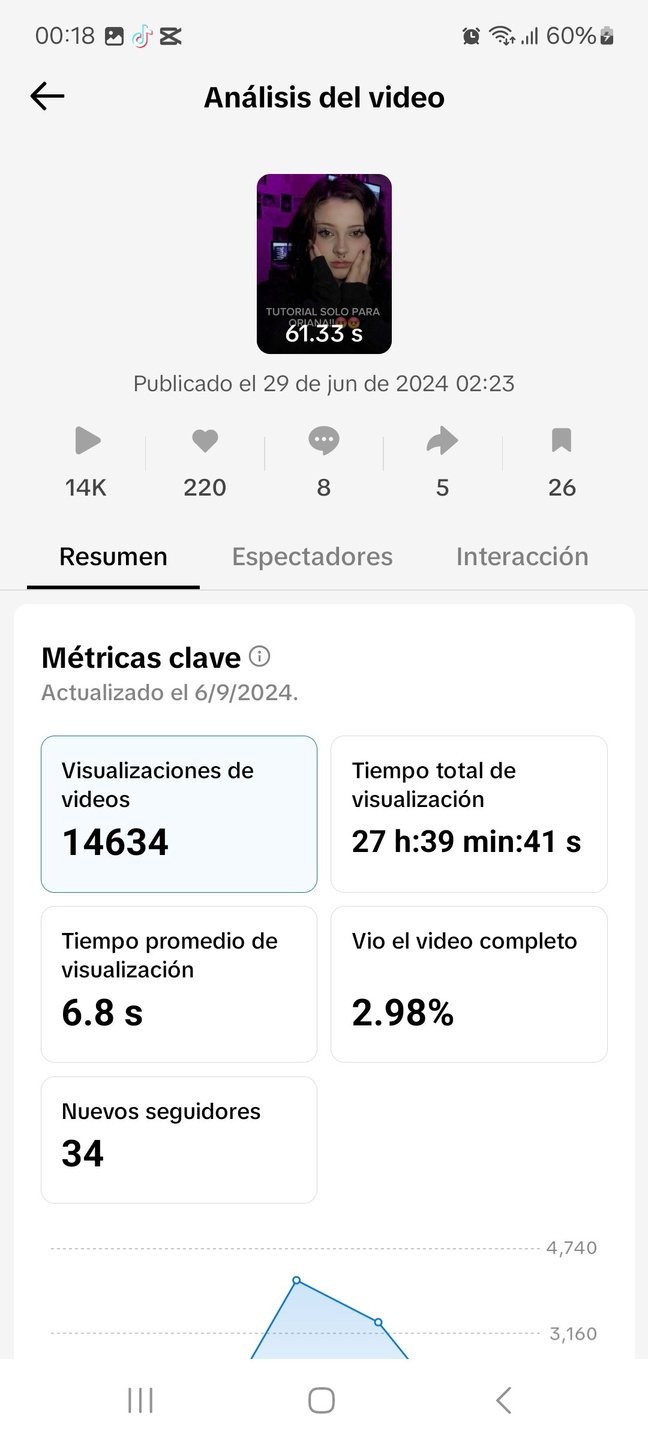
Task: Open the video thumbnail preview
Action: (324, 264)
